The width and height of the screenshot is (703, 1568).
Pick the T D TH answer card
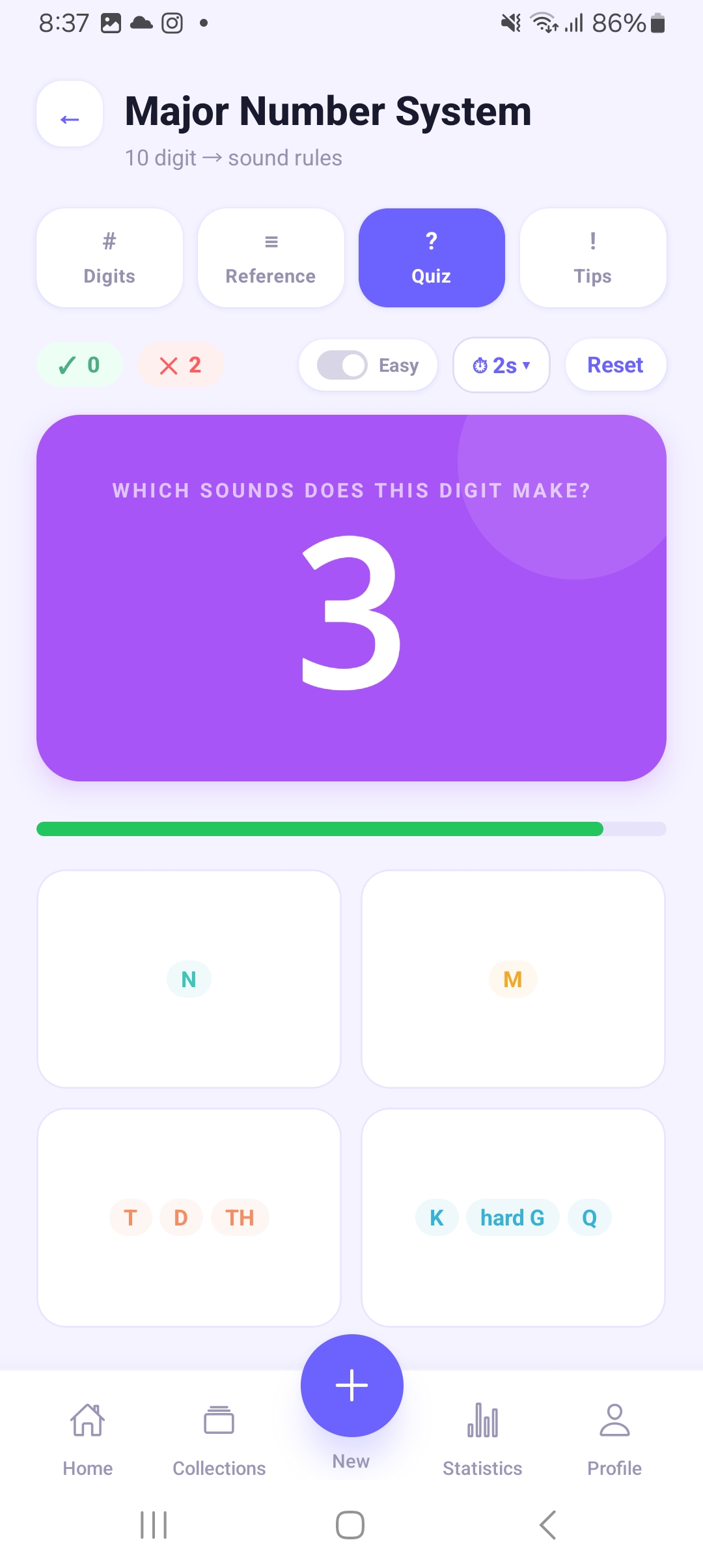coord(189,1218)
